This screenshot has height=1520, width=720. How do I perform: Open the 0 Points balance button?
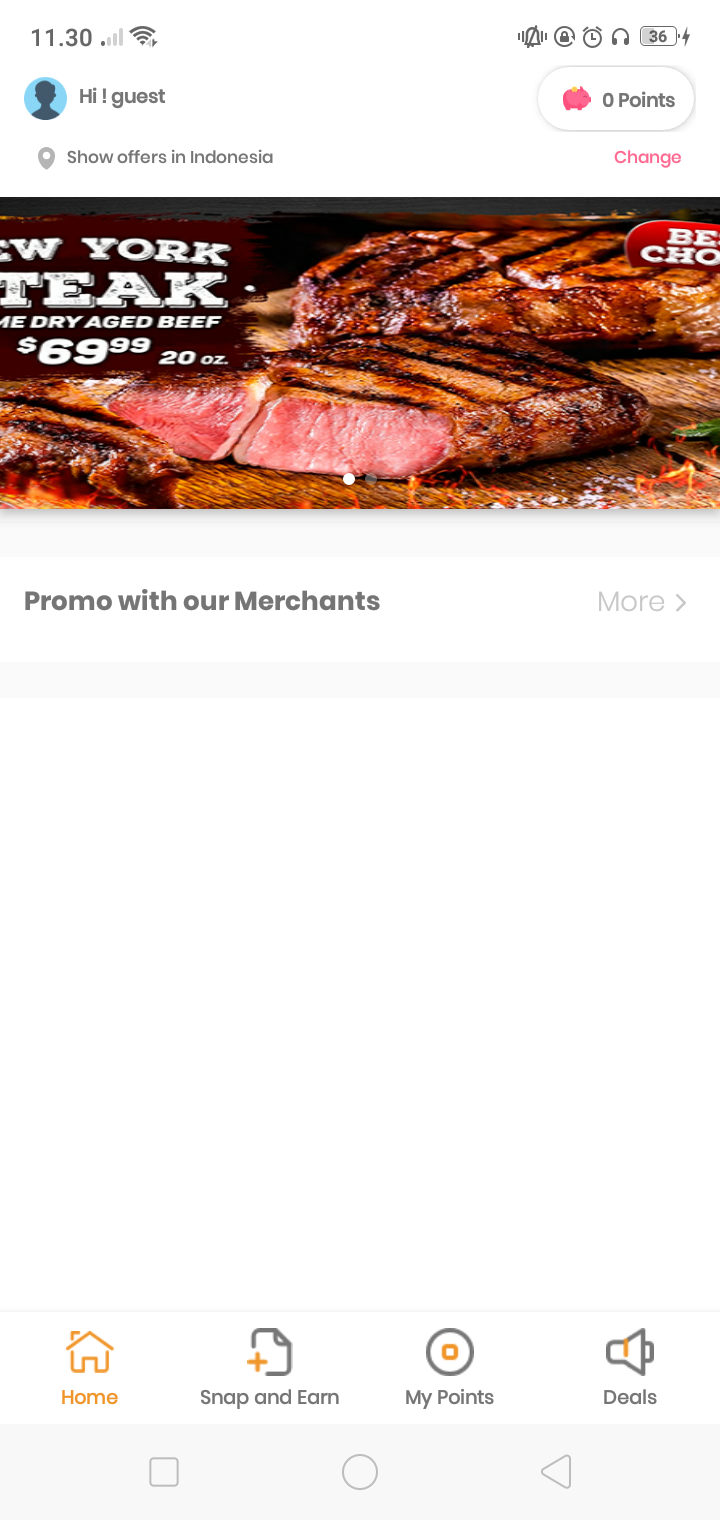point(617,99)
